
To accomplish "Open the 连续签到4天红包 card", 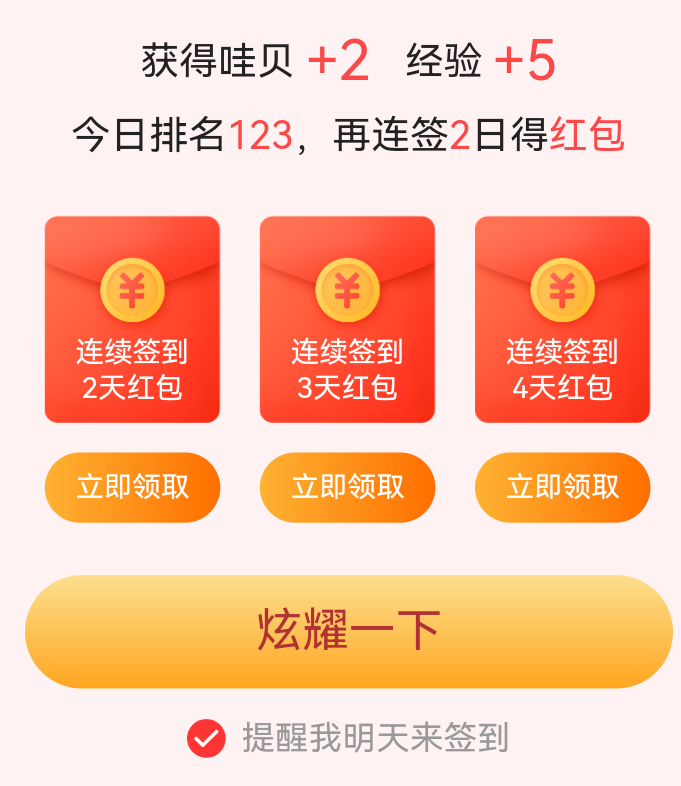I will pyautogui.click(x=562, y=320).
